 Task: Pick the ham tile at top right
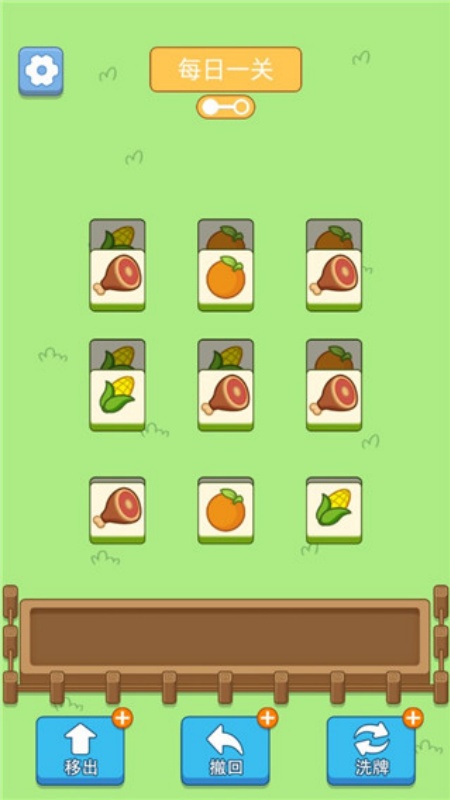pos(334,280)
